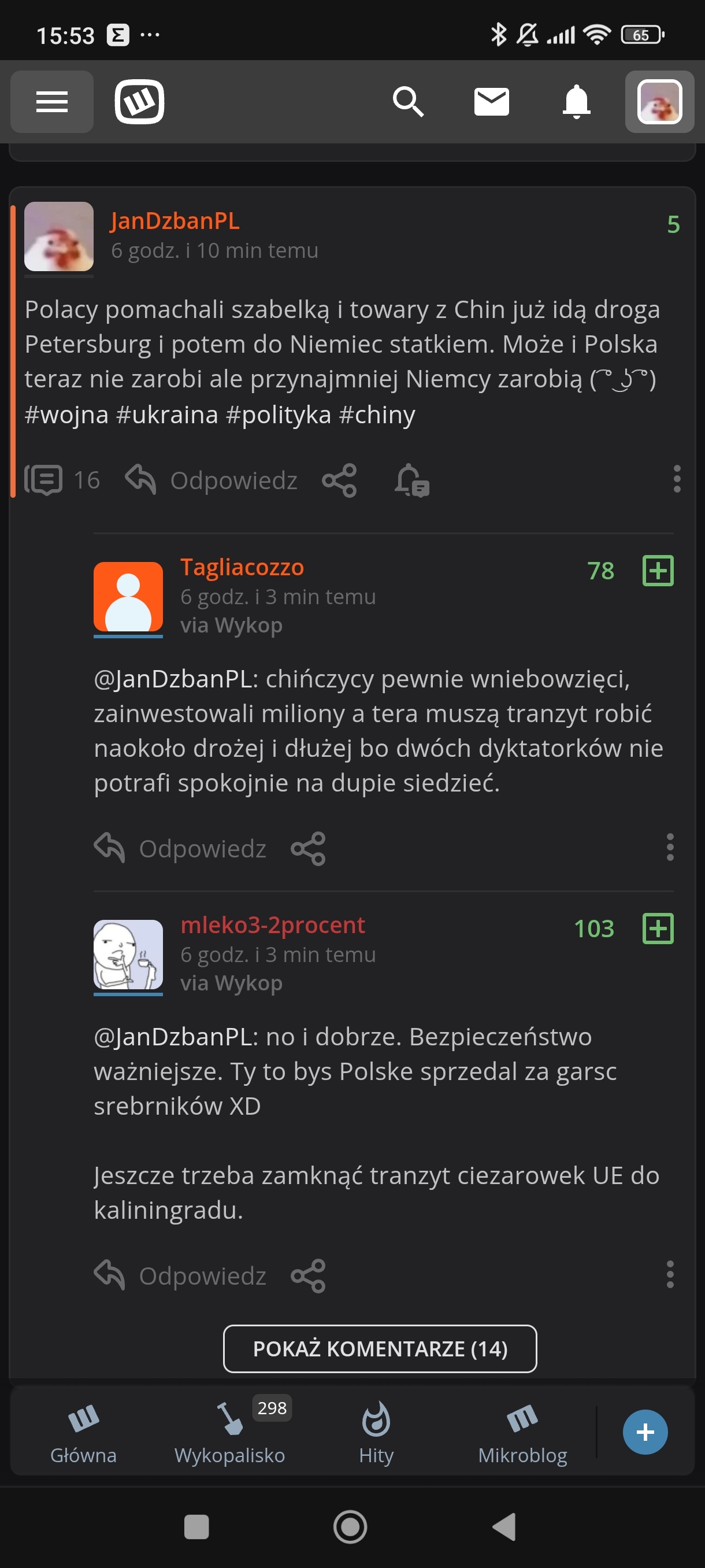Show the remaining 14 comments
The width and height of the screenshot is (705, 1568).
point(380,1349)
